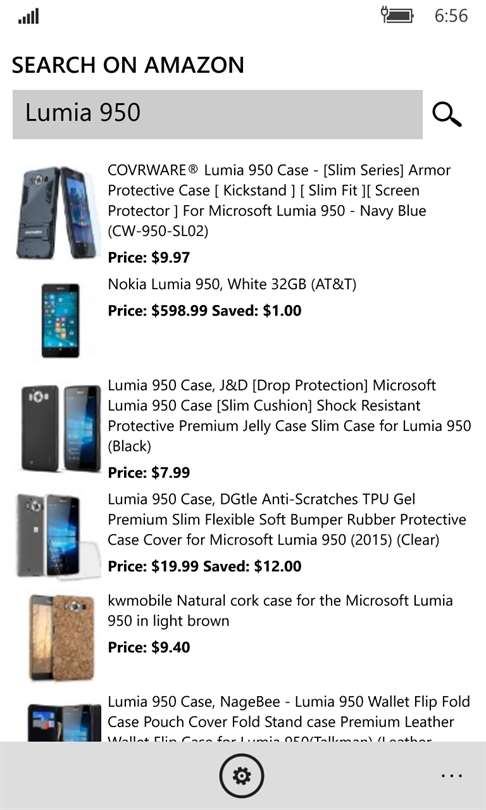Open settings via the gear button

click(x=242, y=776)
